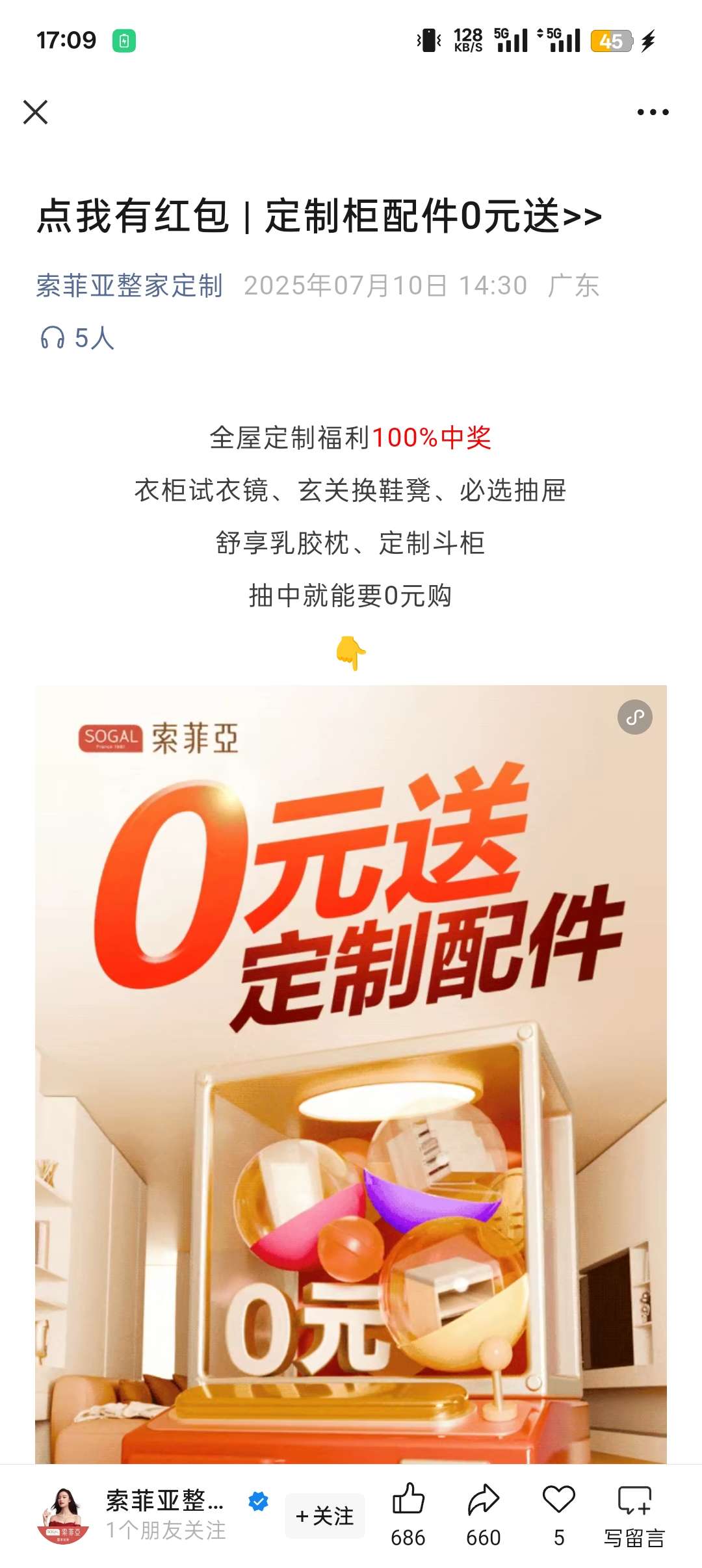Tap the 0元送 promotional poster image
This screenshot has width=702, height=1568.
click(x=351, y=1073)
